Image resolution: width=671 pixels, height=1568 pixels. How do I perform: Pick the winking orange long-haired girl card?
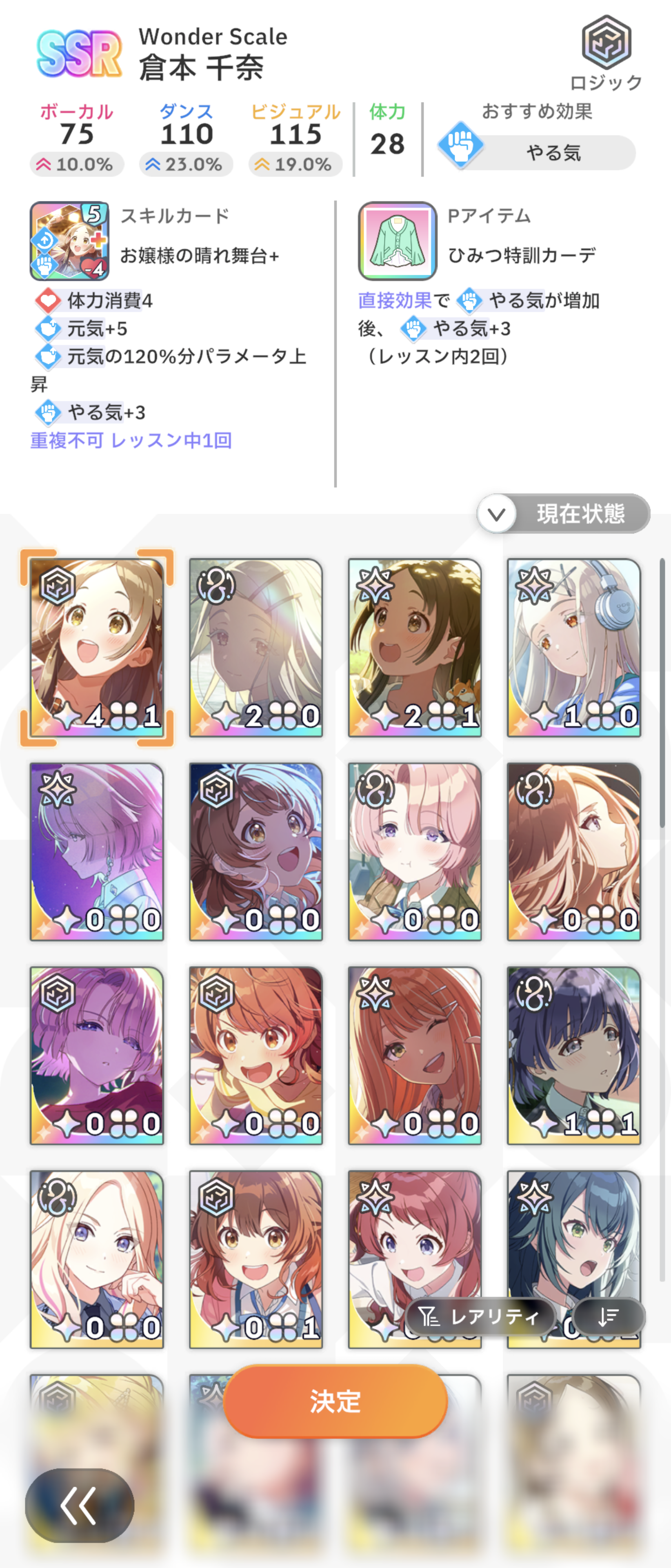click(x=414, y=1056)
